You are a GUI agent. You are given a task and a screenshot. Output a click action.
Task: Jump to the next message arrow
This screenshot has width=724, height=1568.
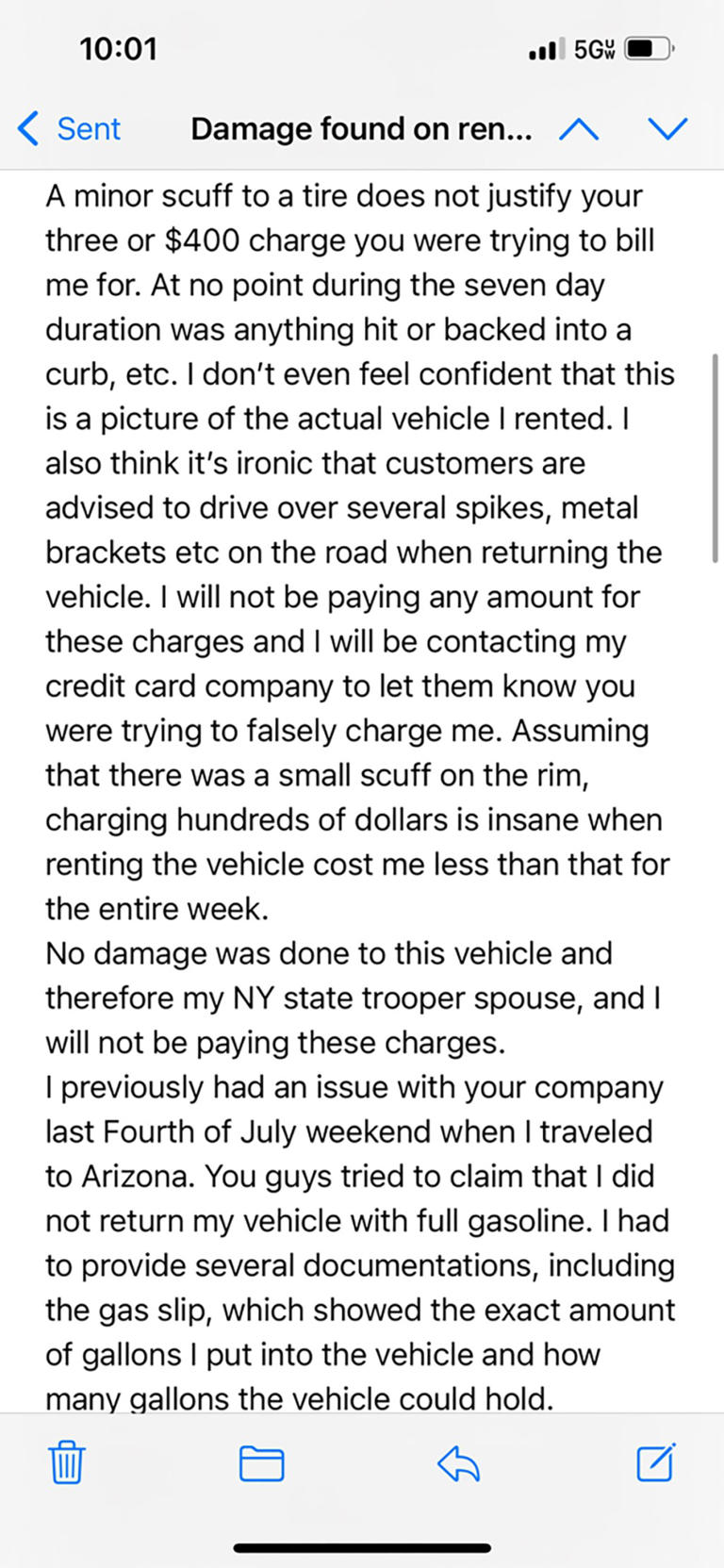pos(667,128)
